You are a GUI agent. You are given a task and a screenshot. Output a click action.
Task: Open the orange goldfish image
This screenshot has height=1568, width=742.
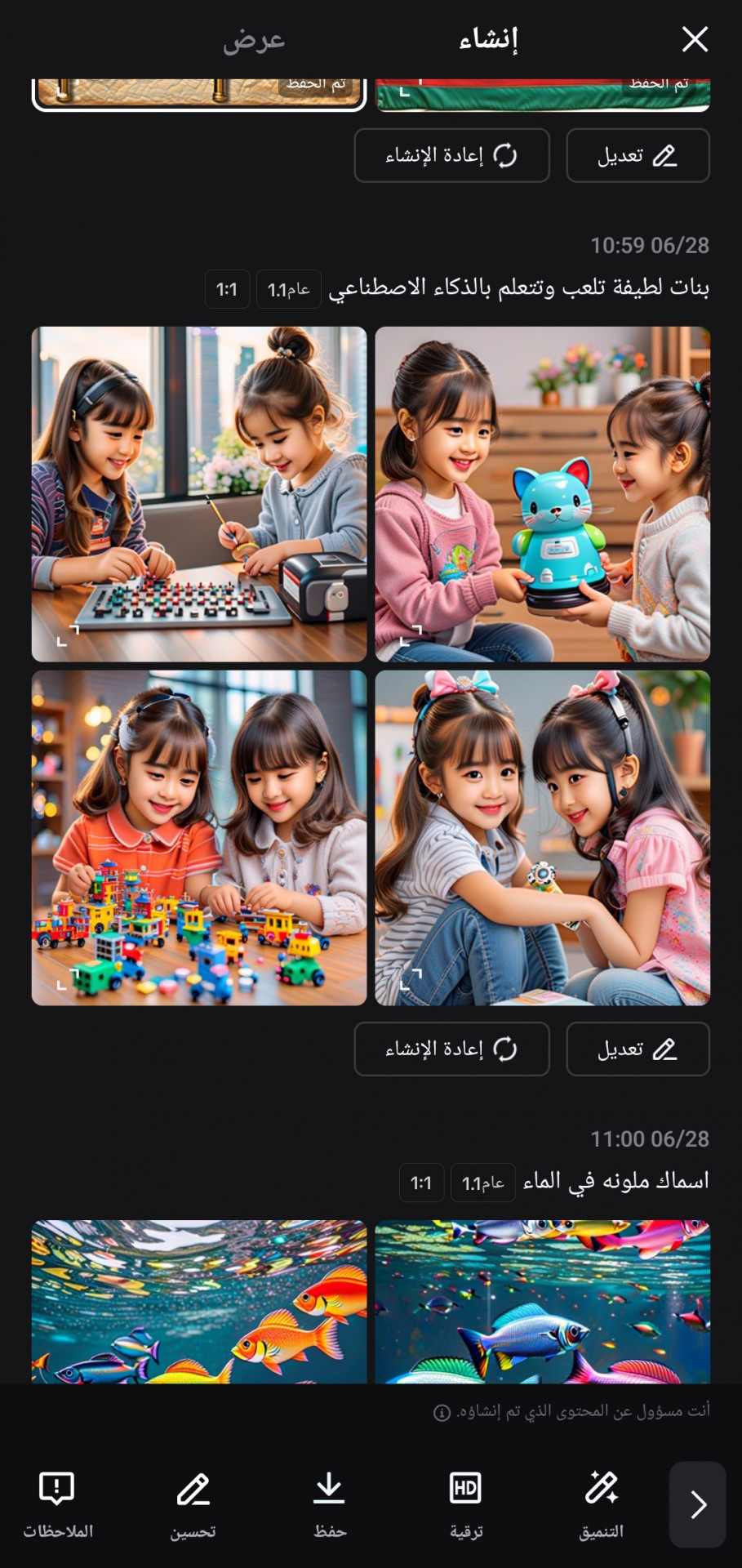(199, 1301)
